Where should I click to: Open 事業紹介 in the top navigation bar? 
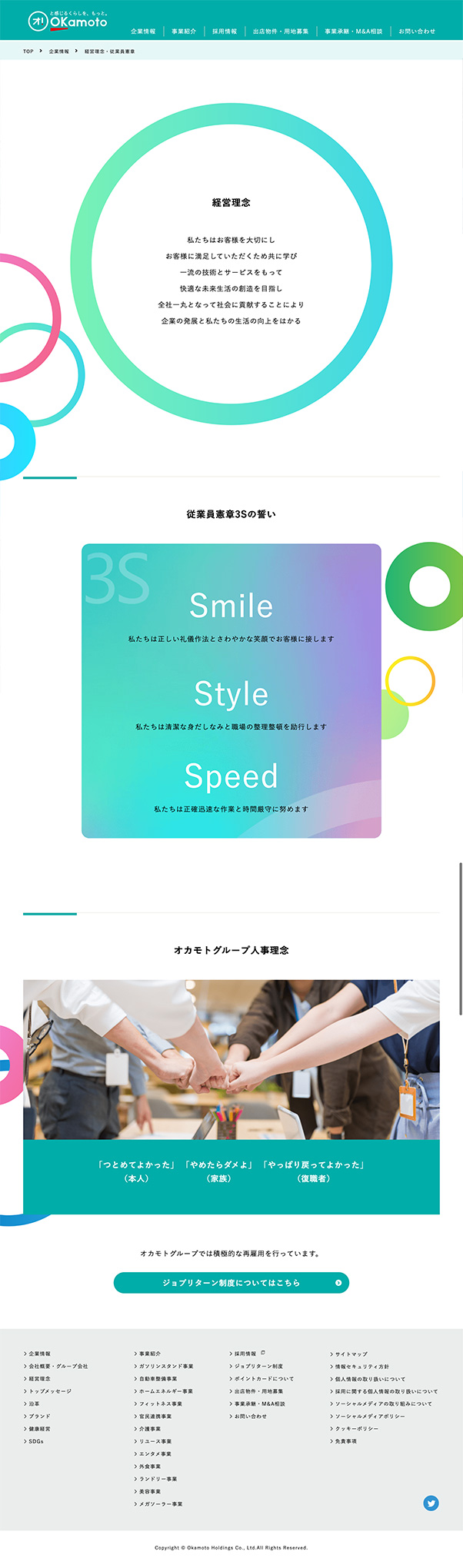pos(184,32)
